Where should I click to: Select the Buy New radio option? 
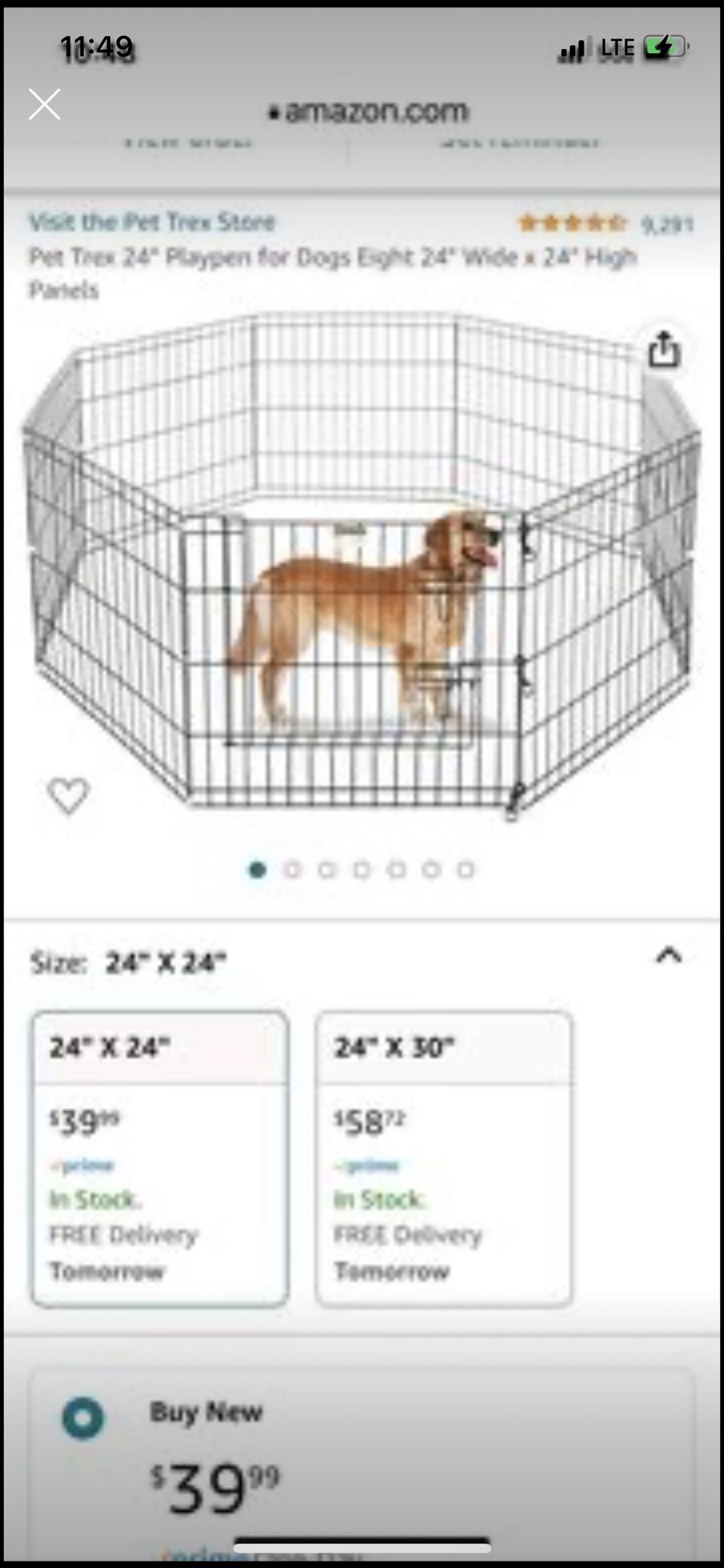coord(83,1419)
